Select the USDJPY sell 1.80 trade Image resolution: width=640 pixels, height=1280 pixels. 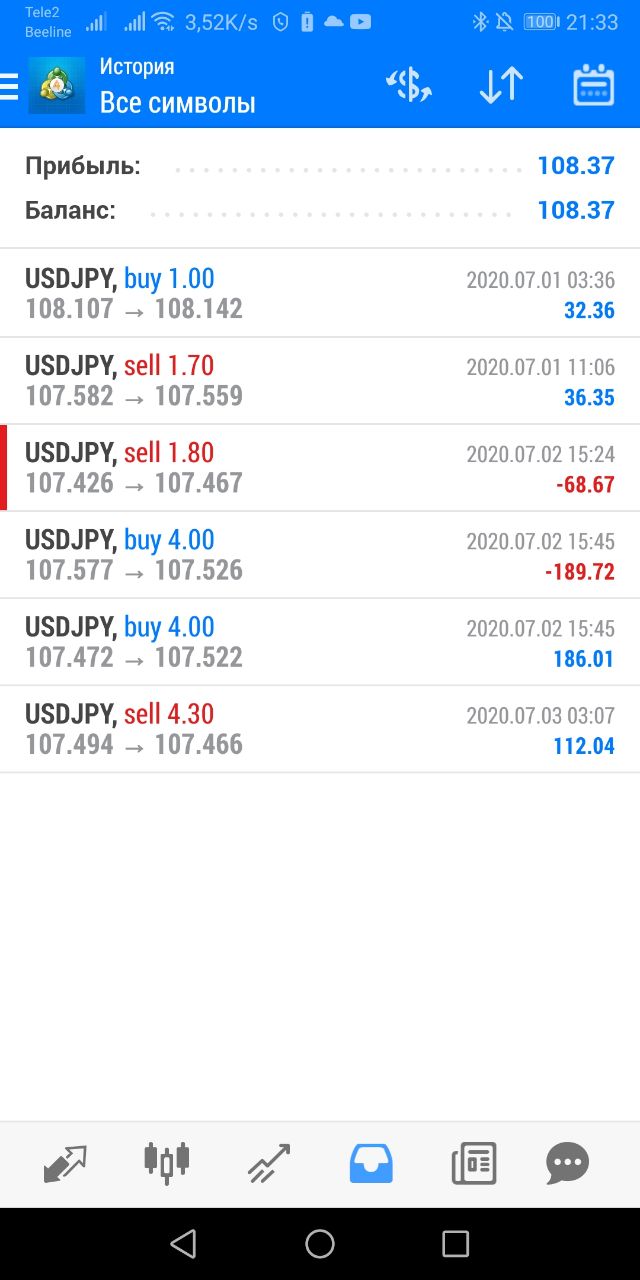coord(320,468)
